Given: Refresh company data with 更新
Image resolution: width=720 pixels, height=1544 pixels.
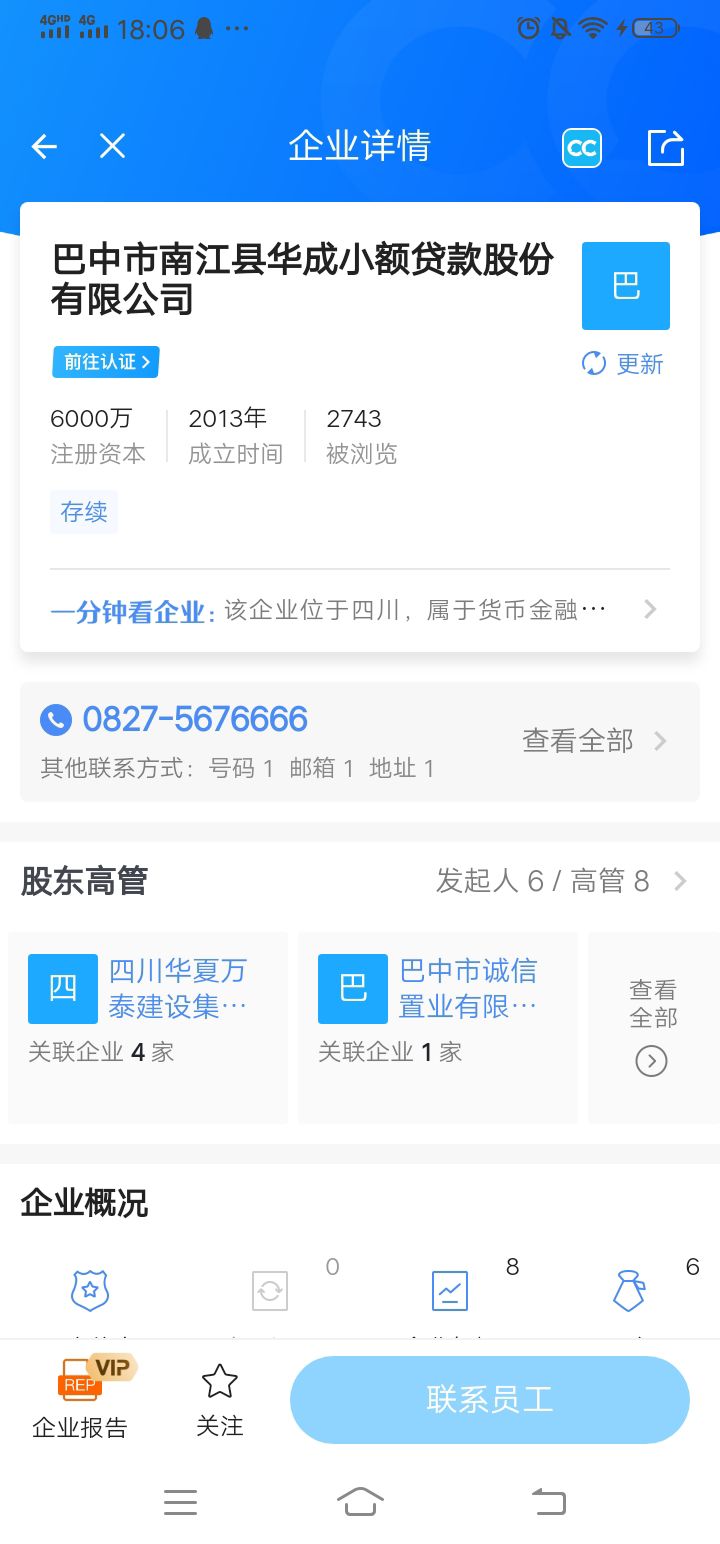Looking at the screenshot, I should click(624, 364).
